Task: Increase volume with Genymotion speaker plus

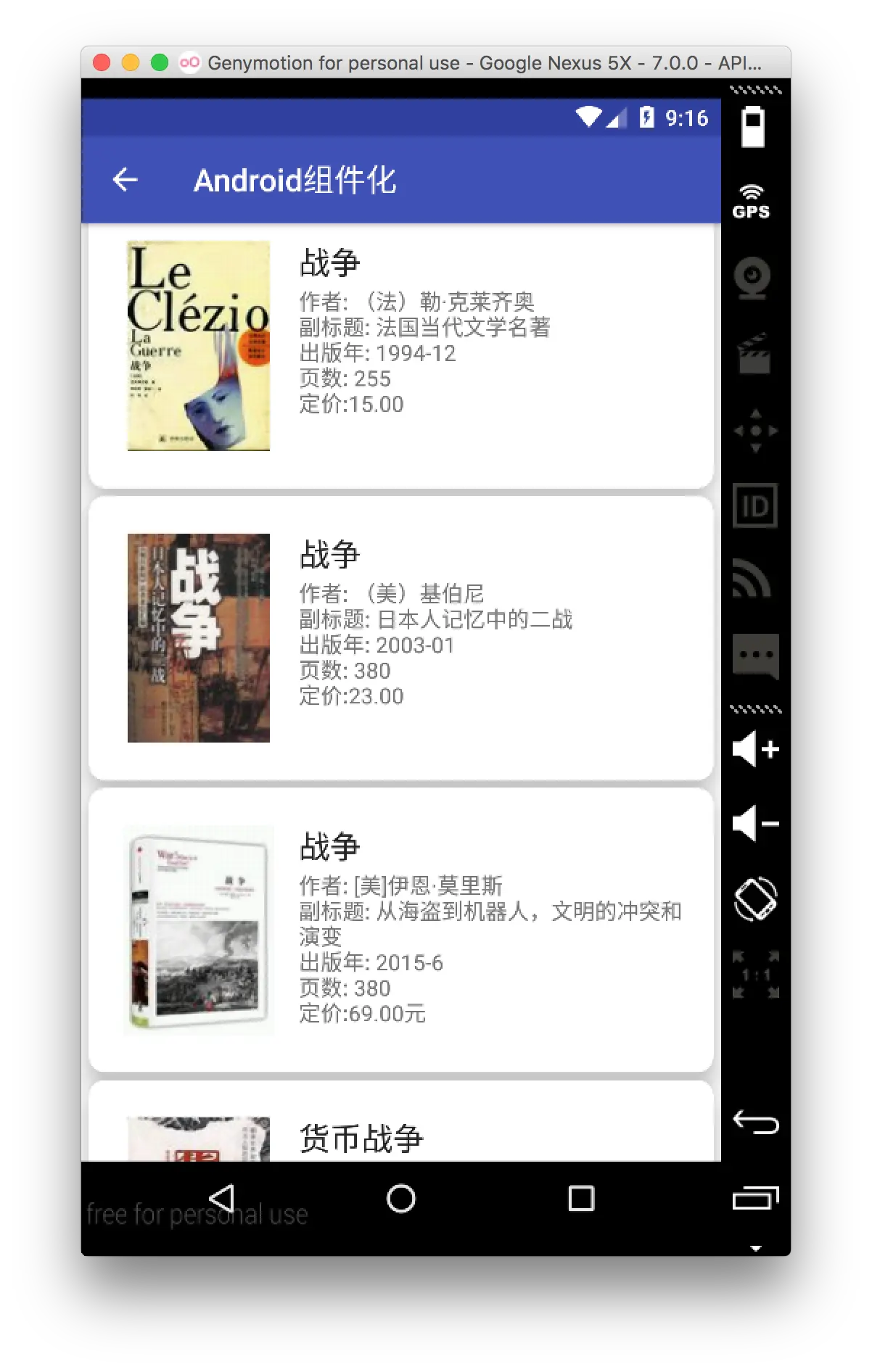Action: pyautogui.click(x=755, y=748)
